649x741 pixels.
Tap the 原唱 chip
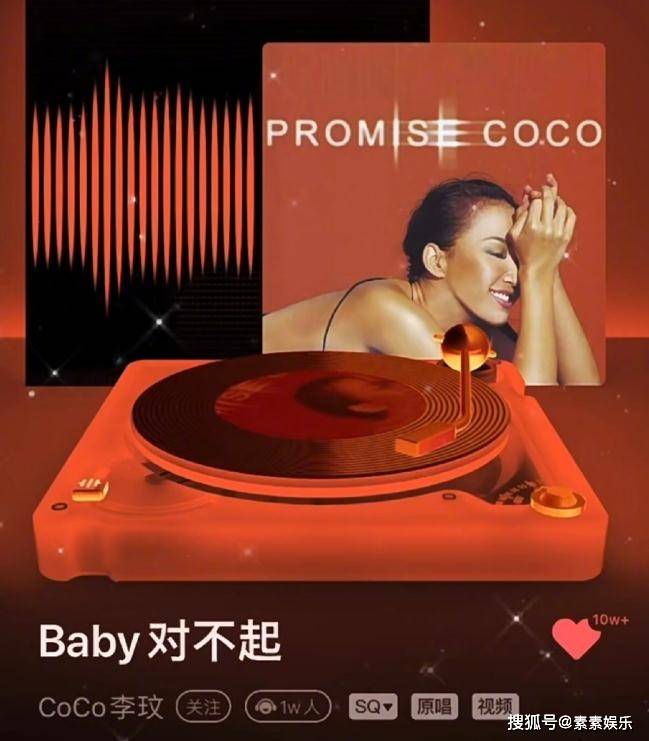tap(434, 707)
